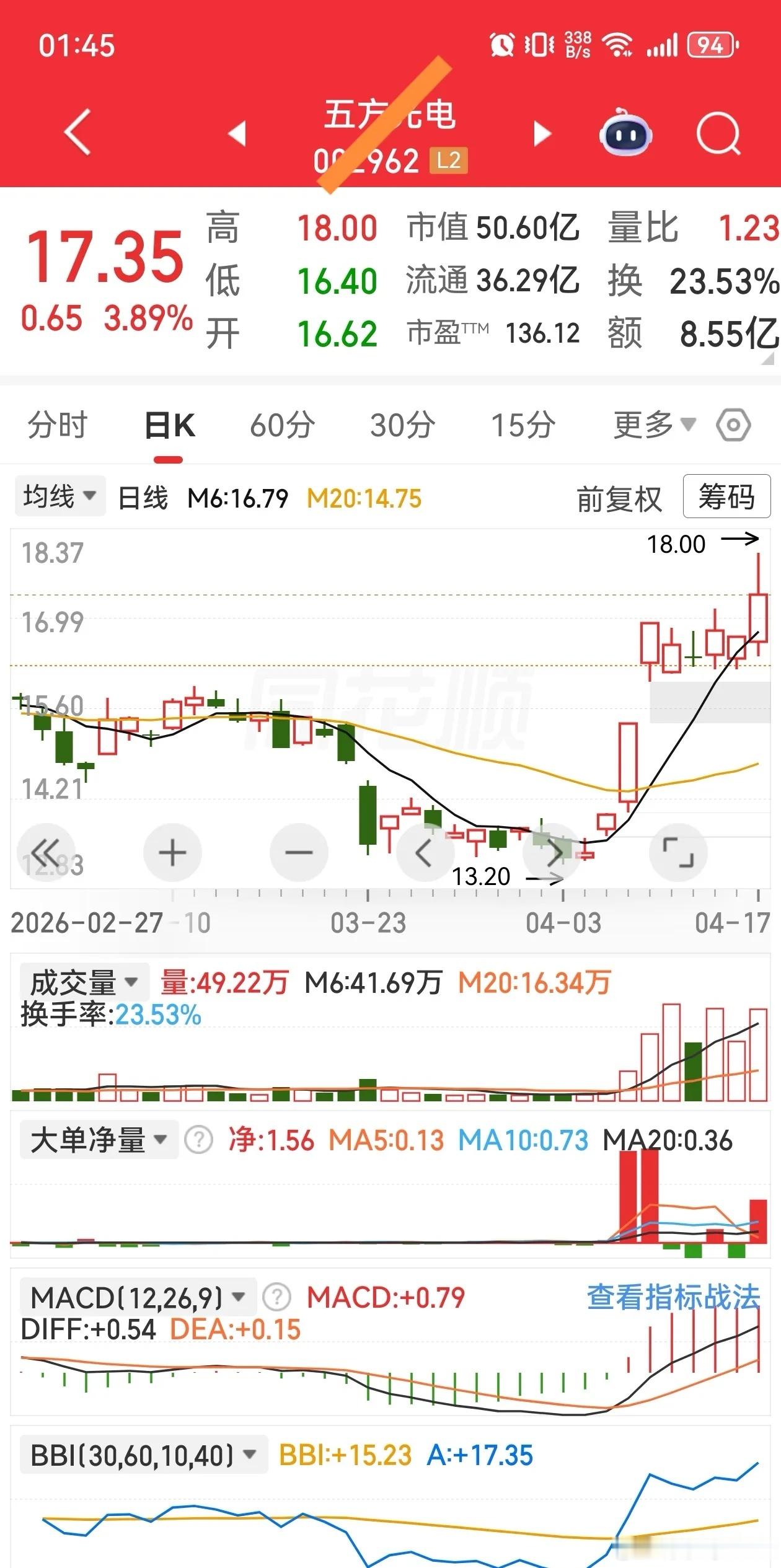The height and width of the screenshot is (1568, 781).
Task: Switch to next stock with right triangle
Action: 544,133
